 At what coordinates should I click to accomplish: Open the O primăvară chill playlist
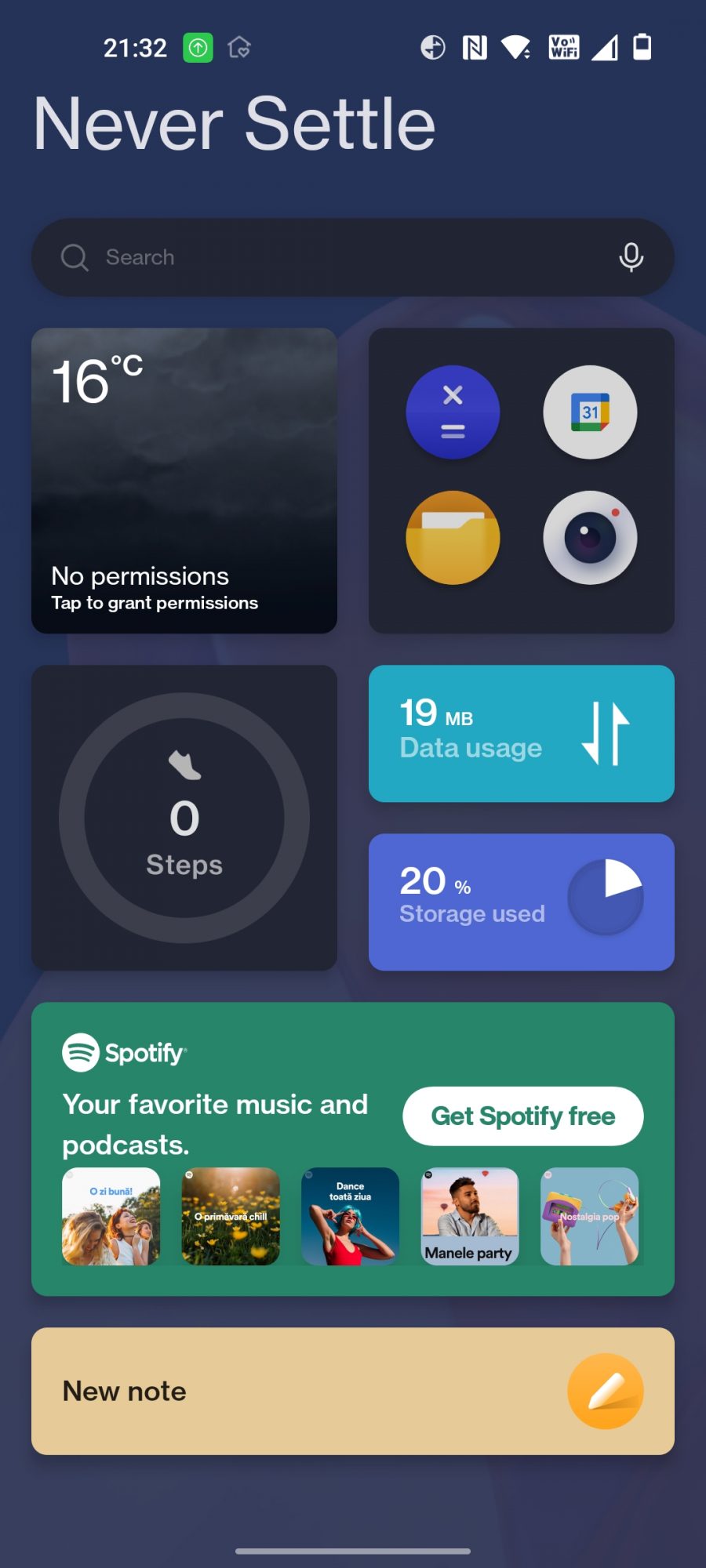231,1216
